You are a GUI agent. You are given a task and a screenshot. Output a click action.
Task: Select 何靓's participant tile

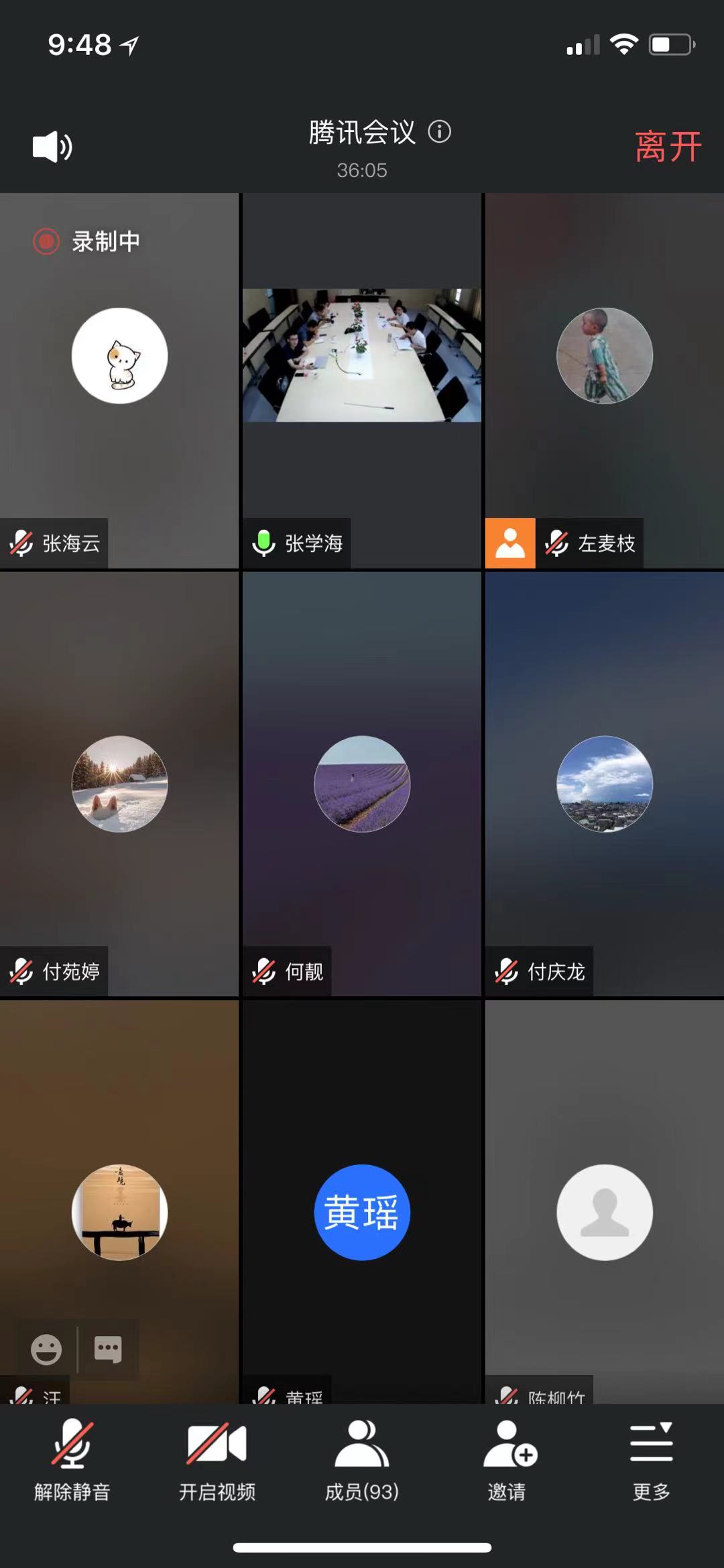pos(362,784)
